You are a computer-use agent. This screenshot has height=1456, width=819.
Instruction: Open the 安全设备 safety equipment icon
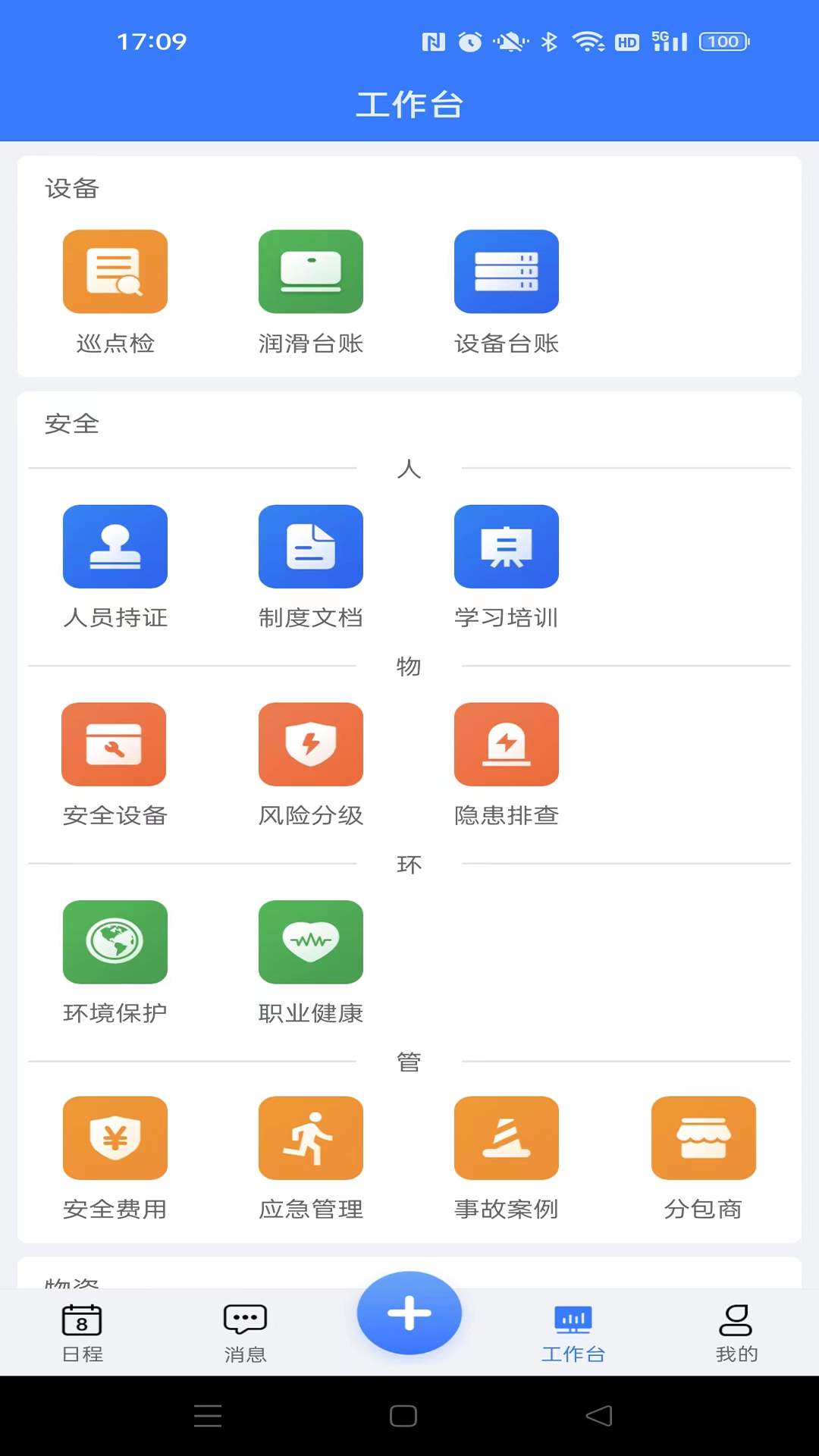pos(113,744)
